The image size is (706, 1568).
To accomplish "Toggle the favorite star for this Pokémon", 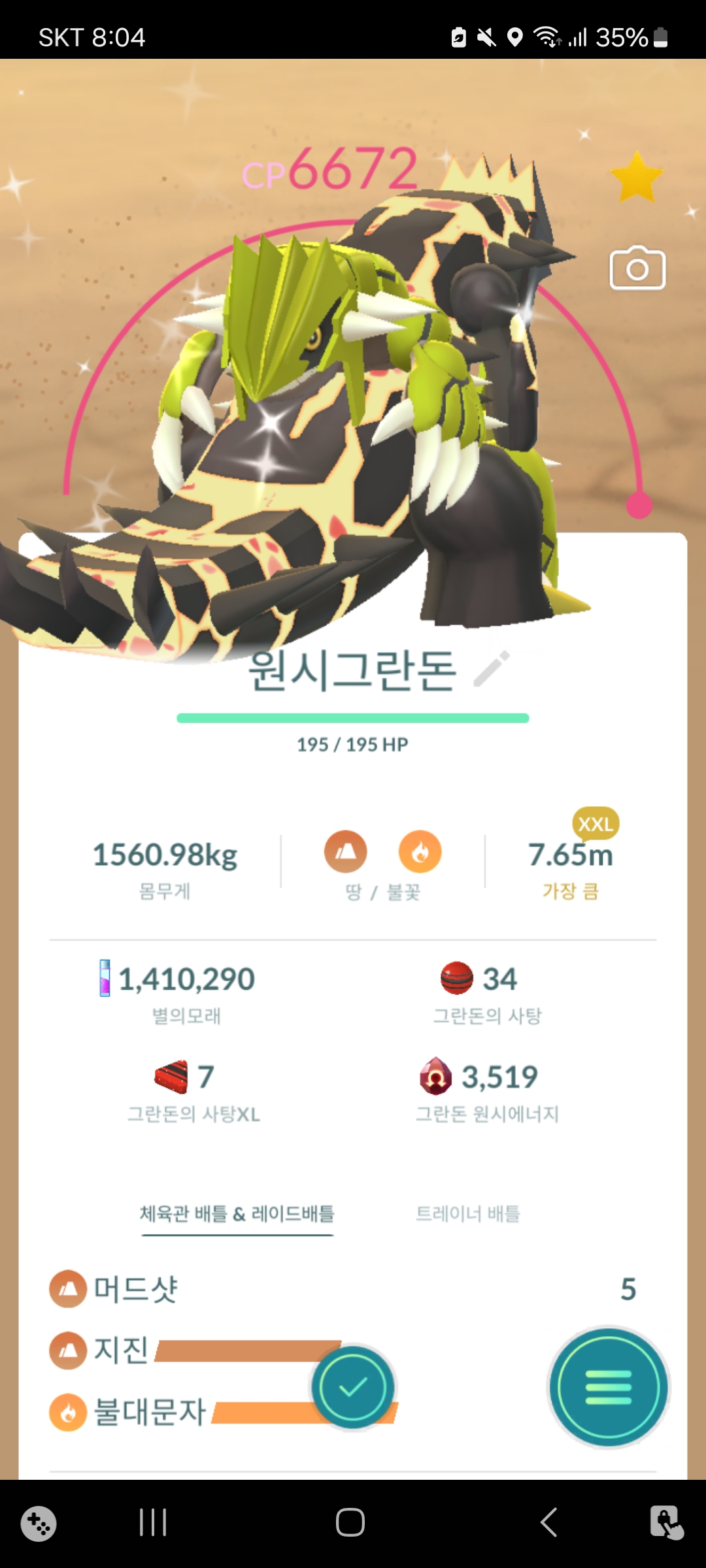I will coord(636,178).
